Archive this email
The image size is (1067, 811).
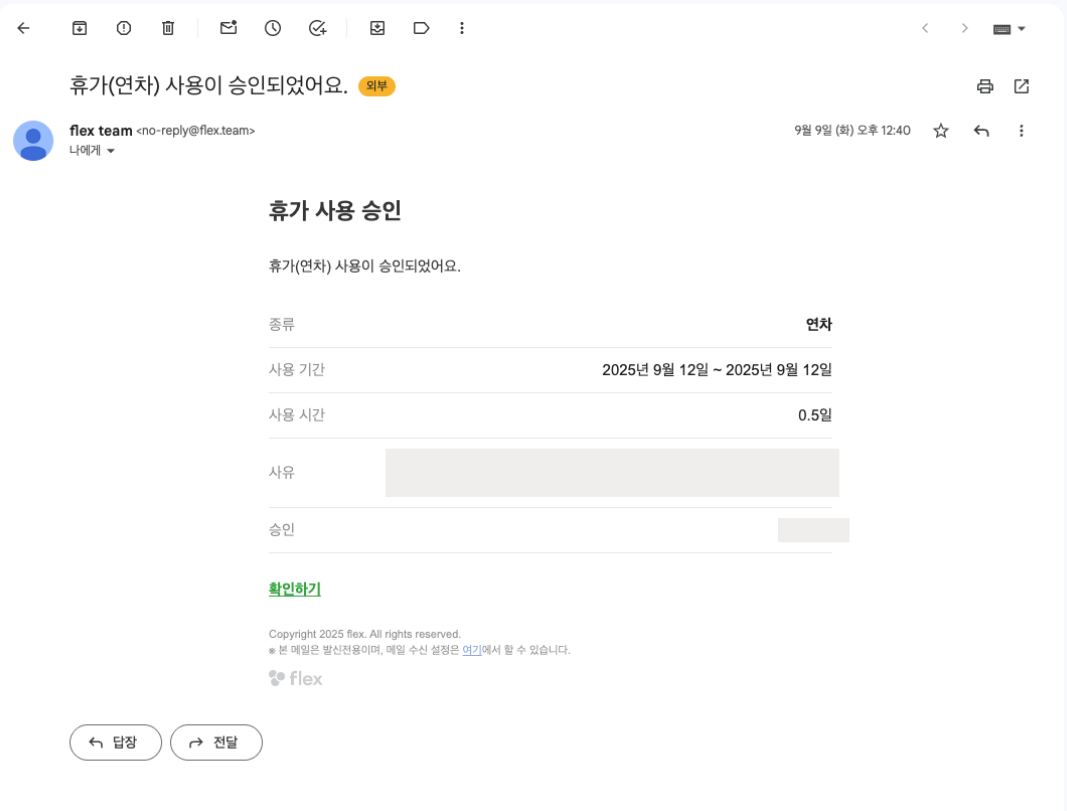80,28
